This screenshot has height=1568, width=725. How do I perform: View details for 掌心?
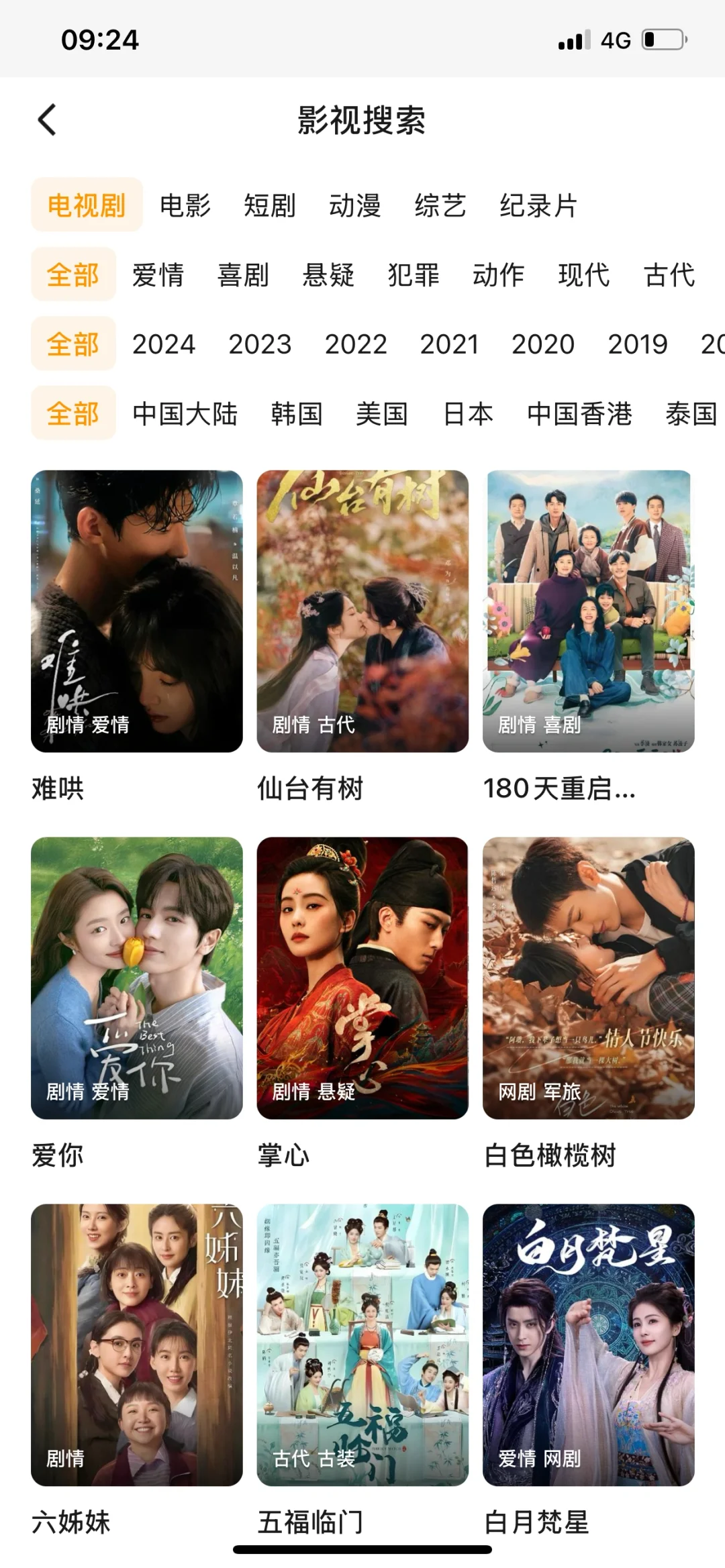362,978
